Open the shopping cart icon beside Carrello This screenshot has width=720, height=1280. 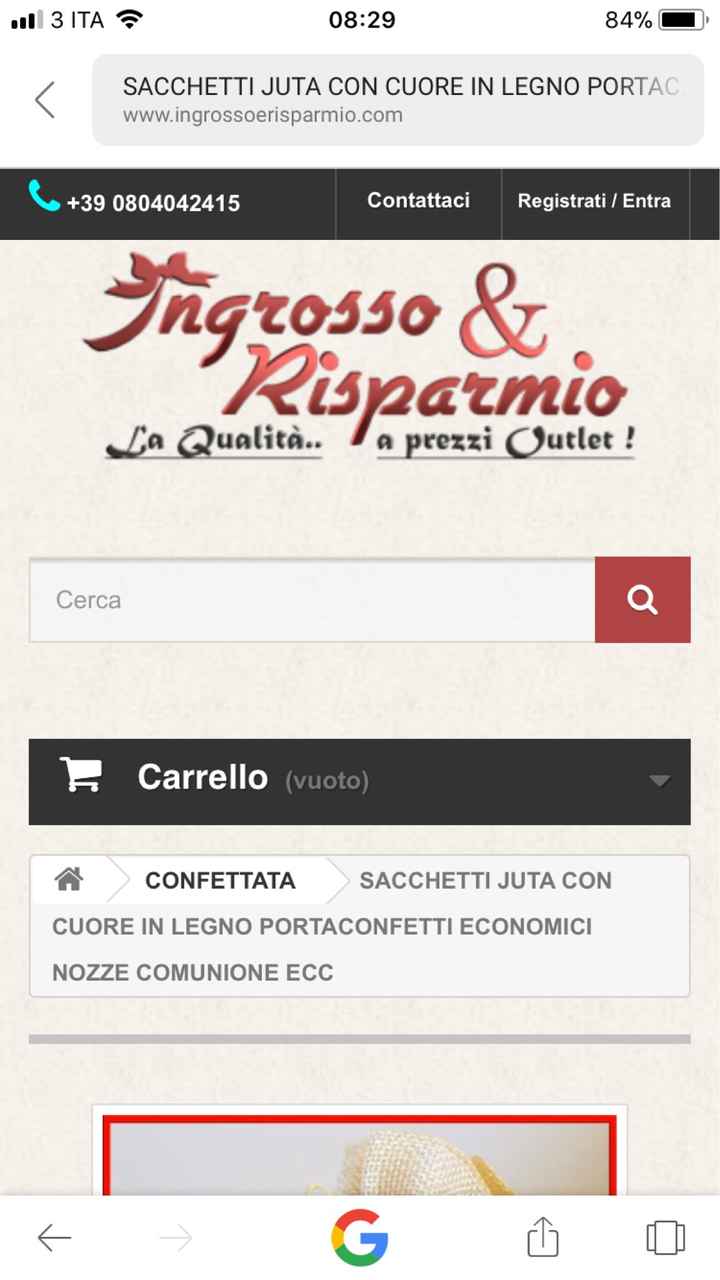tap(81, 775)
